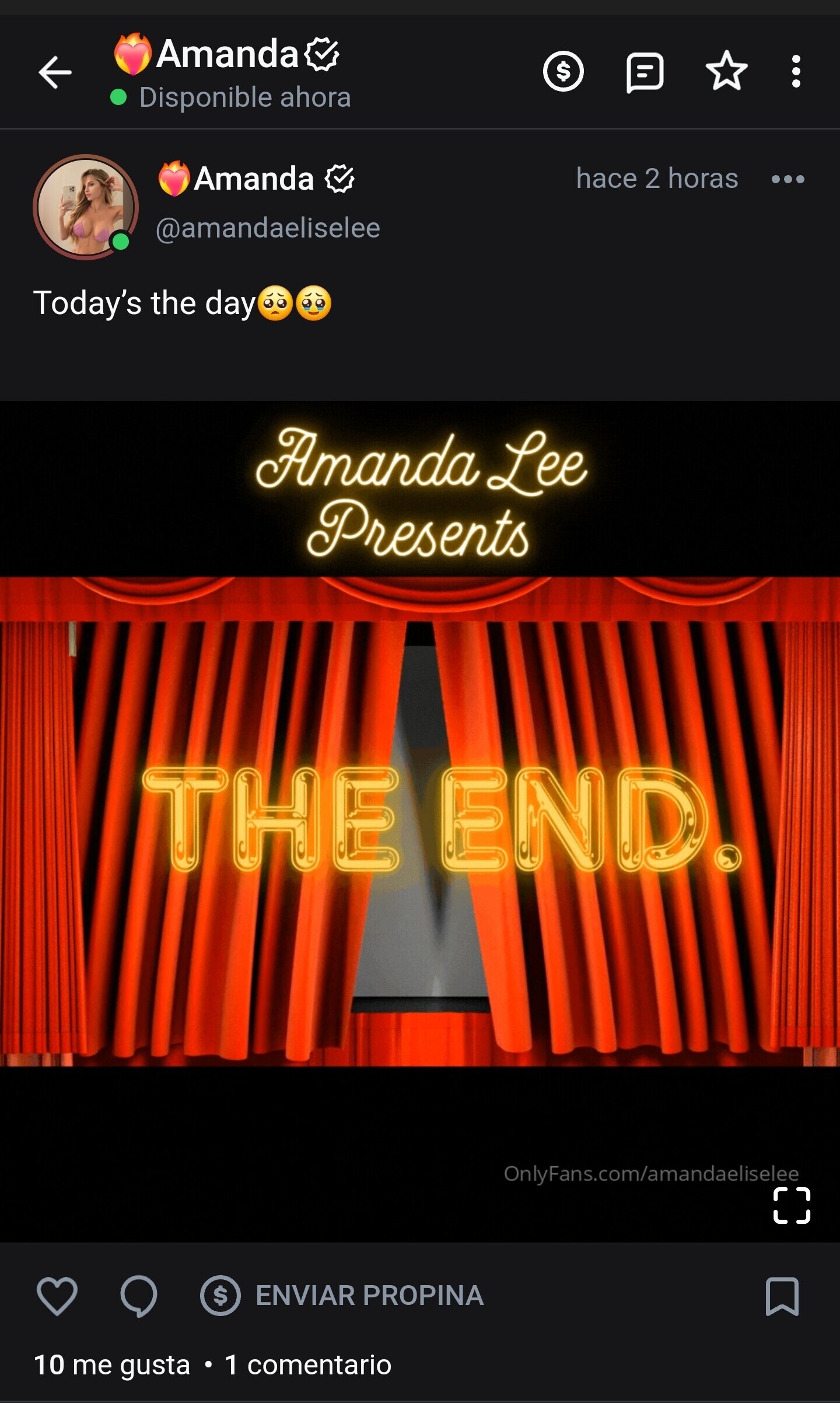
Task: Open the @amandaeliselee profile link
Action: (268, 228)
